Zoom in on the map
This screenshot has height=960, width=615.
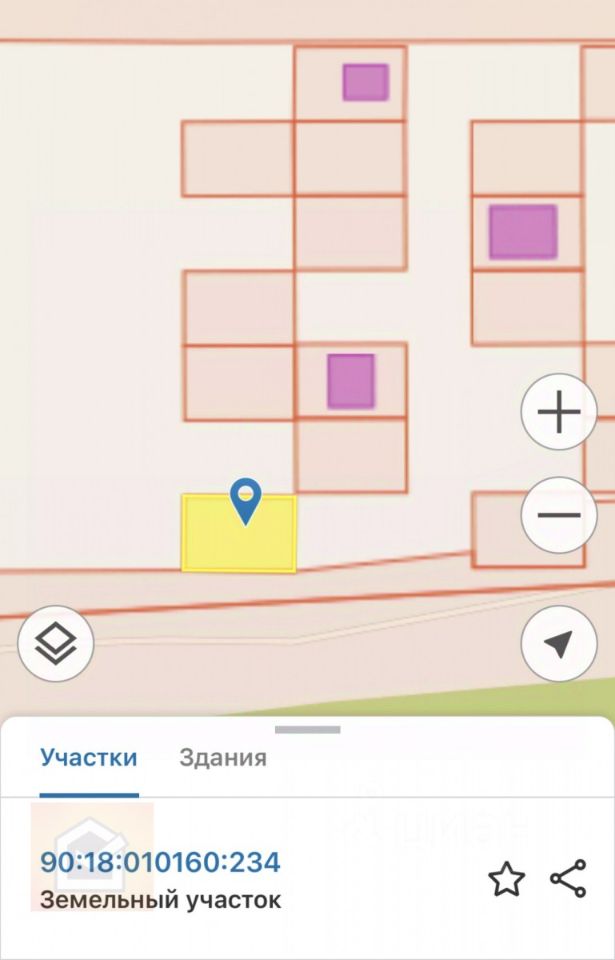point(558,412)
